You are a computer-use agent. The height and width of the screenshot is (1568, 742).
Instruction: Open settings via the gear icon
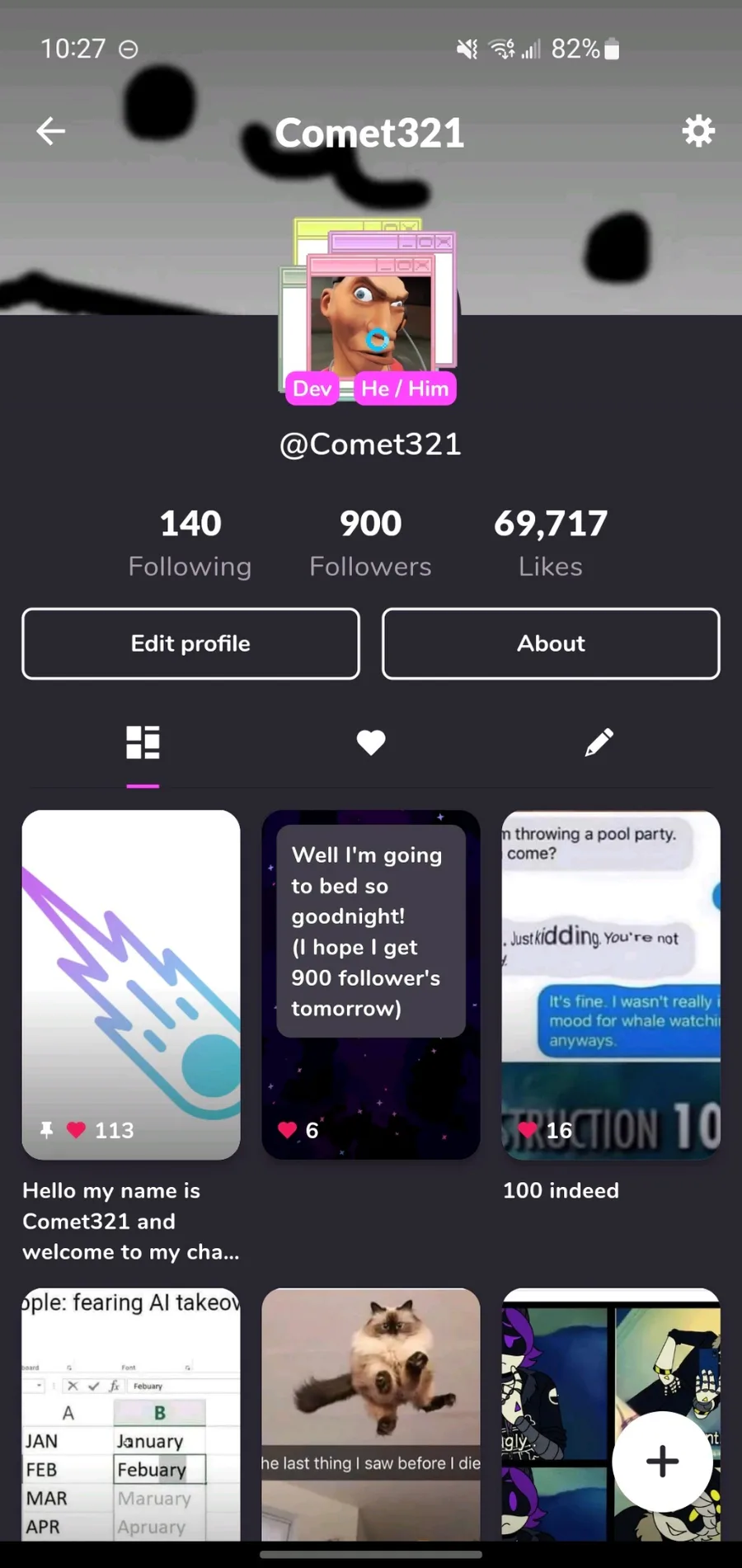click(x=698, y=131)
